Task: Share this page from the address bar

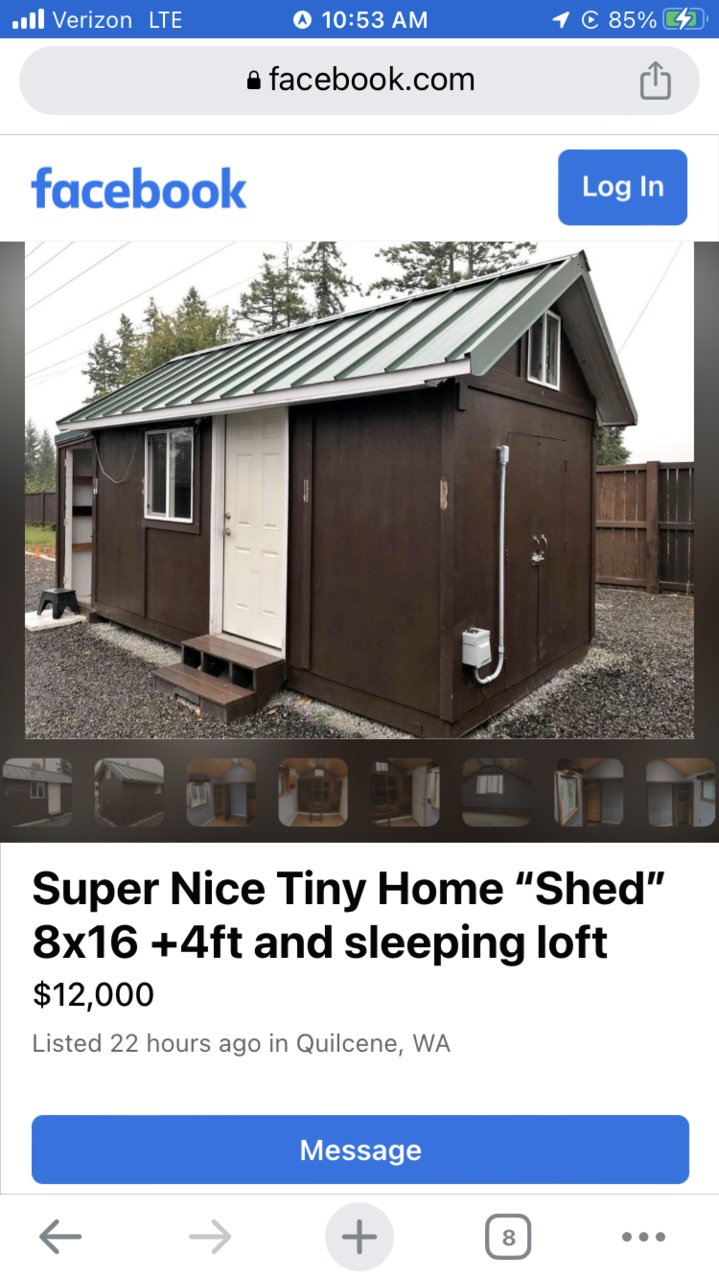Action: click(x=655, y=80)
